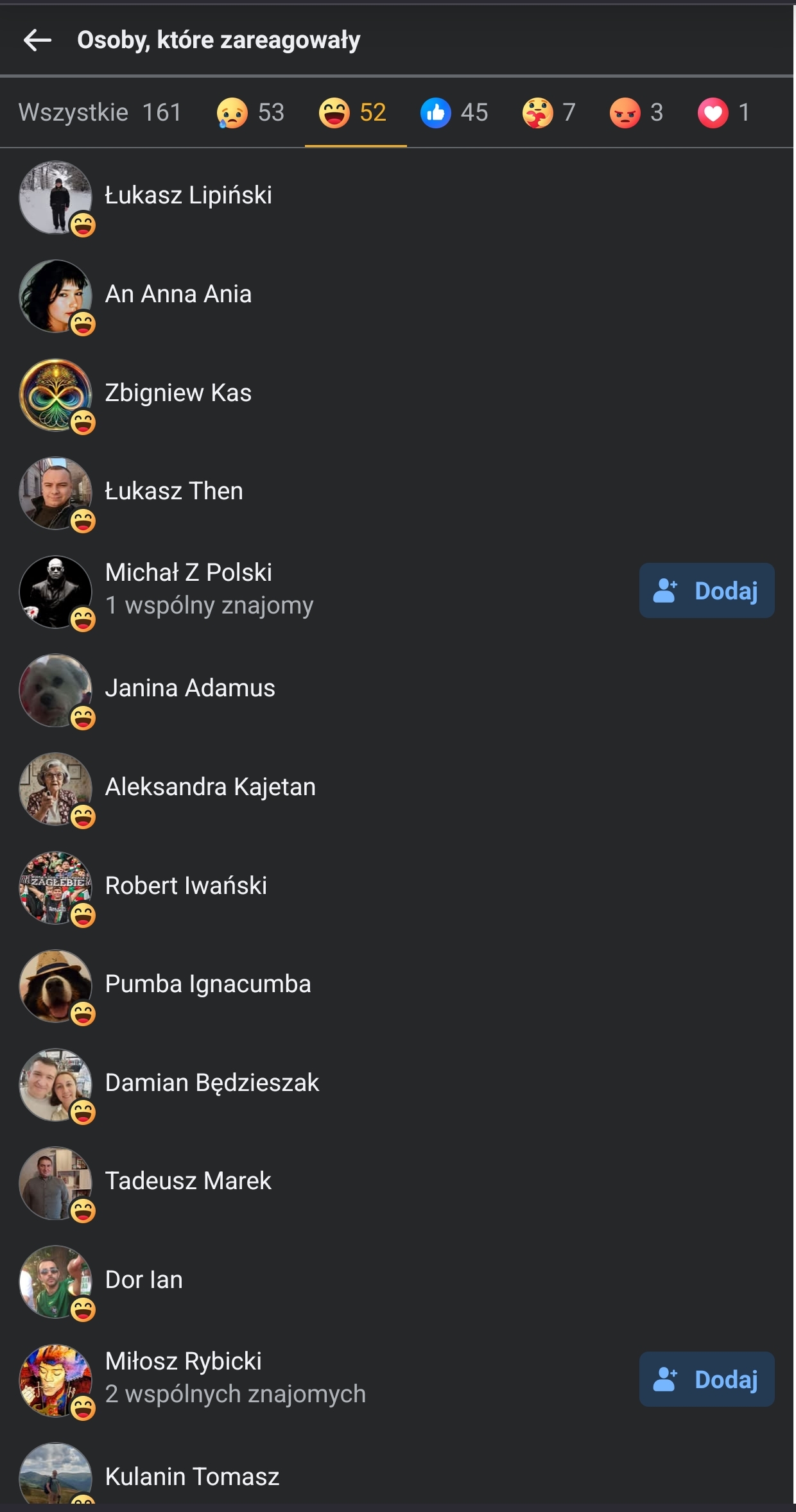Viewport: 796px width, 1512px height.
Task: Select the 45 likes tab
Action: click(x=454, y=113)
